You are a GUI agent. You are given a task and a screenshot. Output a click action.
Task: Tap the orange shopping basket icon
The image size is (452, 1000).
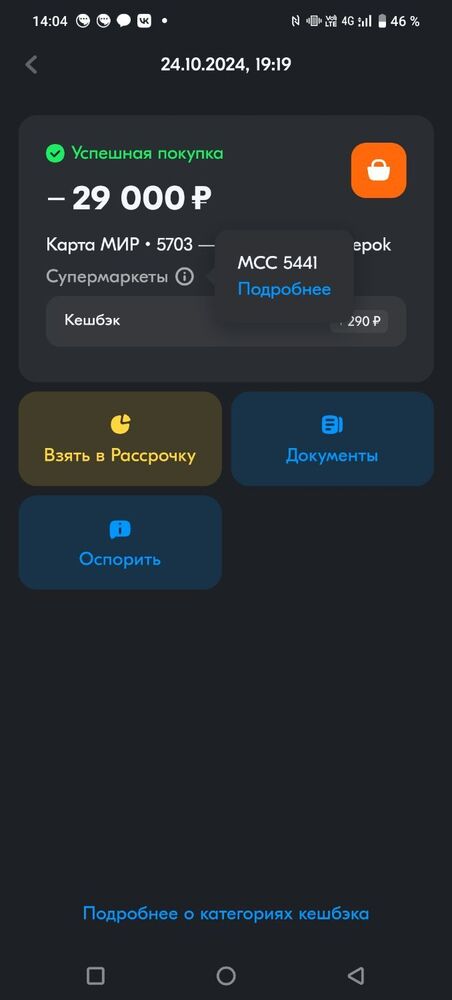pos(379,170)
